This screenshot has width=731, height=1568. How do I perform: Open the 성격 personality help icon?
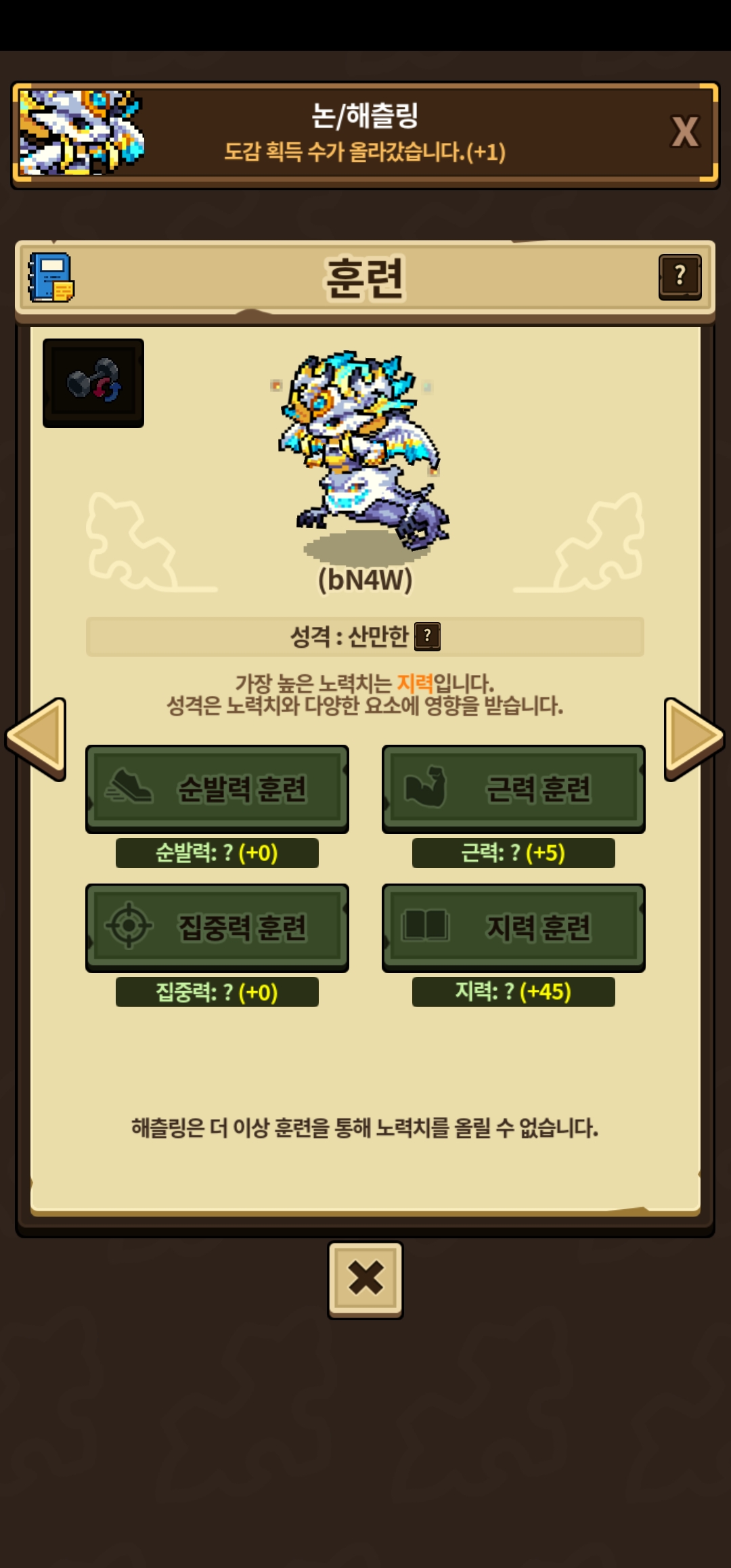click(x=427, y=636)
